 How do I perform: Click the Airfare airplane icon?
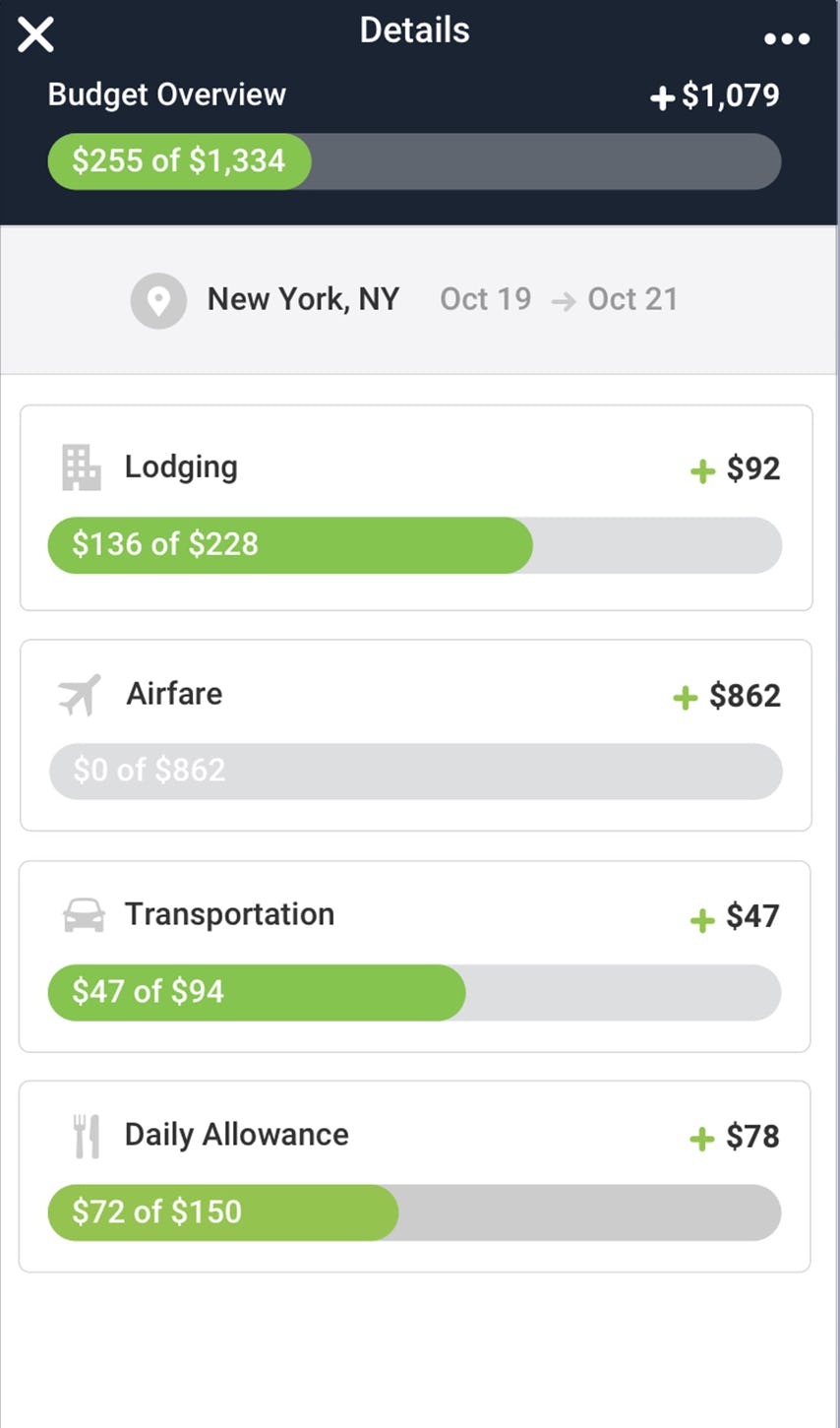[x=81, y=694]
